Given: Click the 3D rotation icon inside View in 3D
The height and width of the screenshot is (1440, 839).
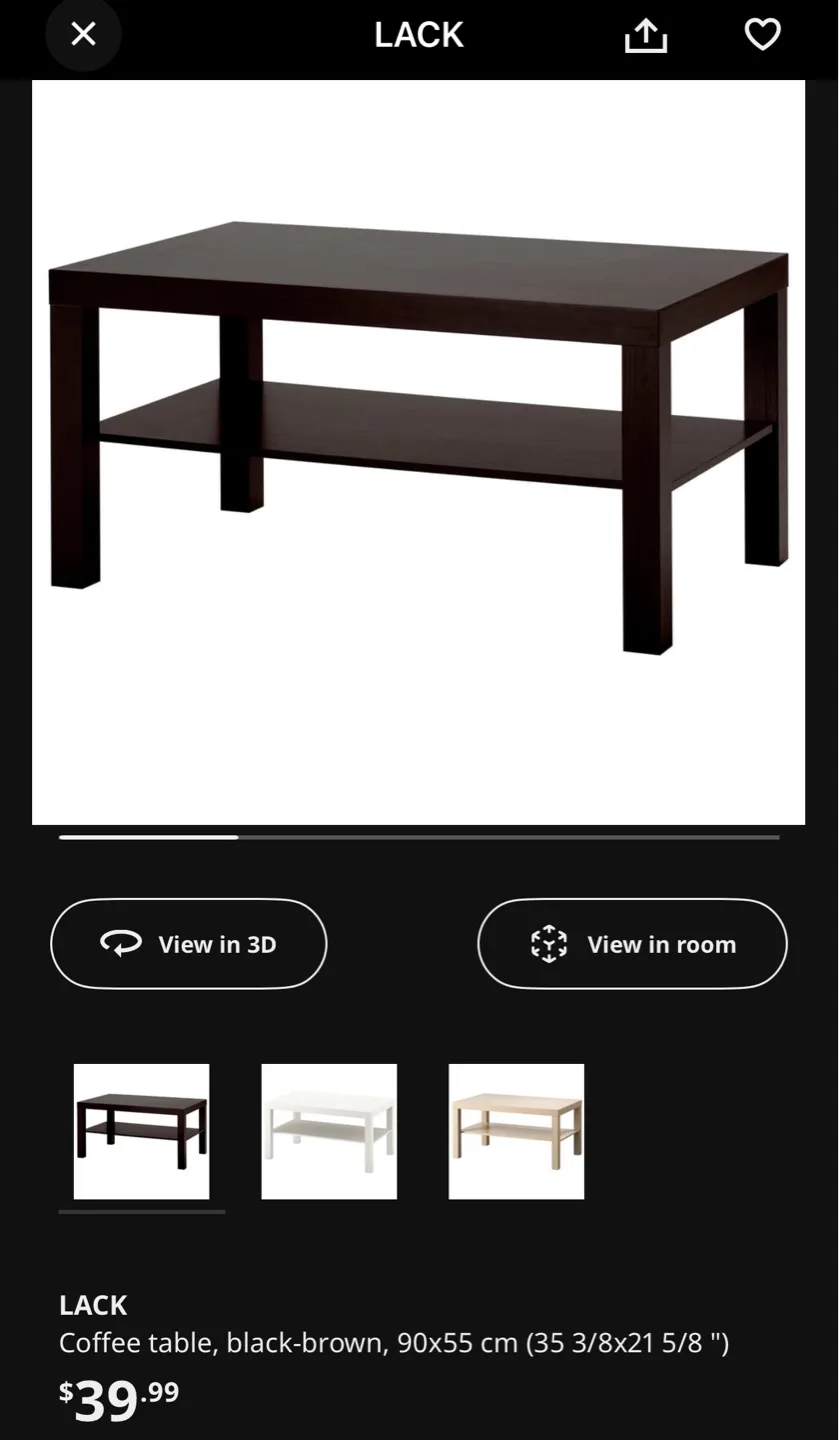Looking at the screenshot, I should click(120, 943).
